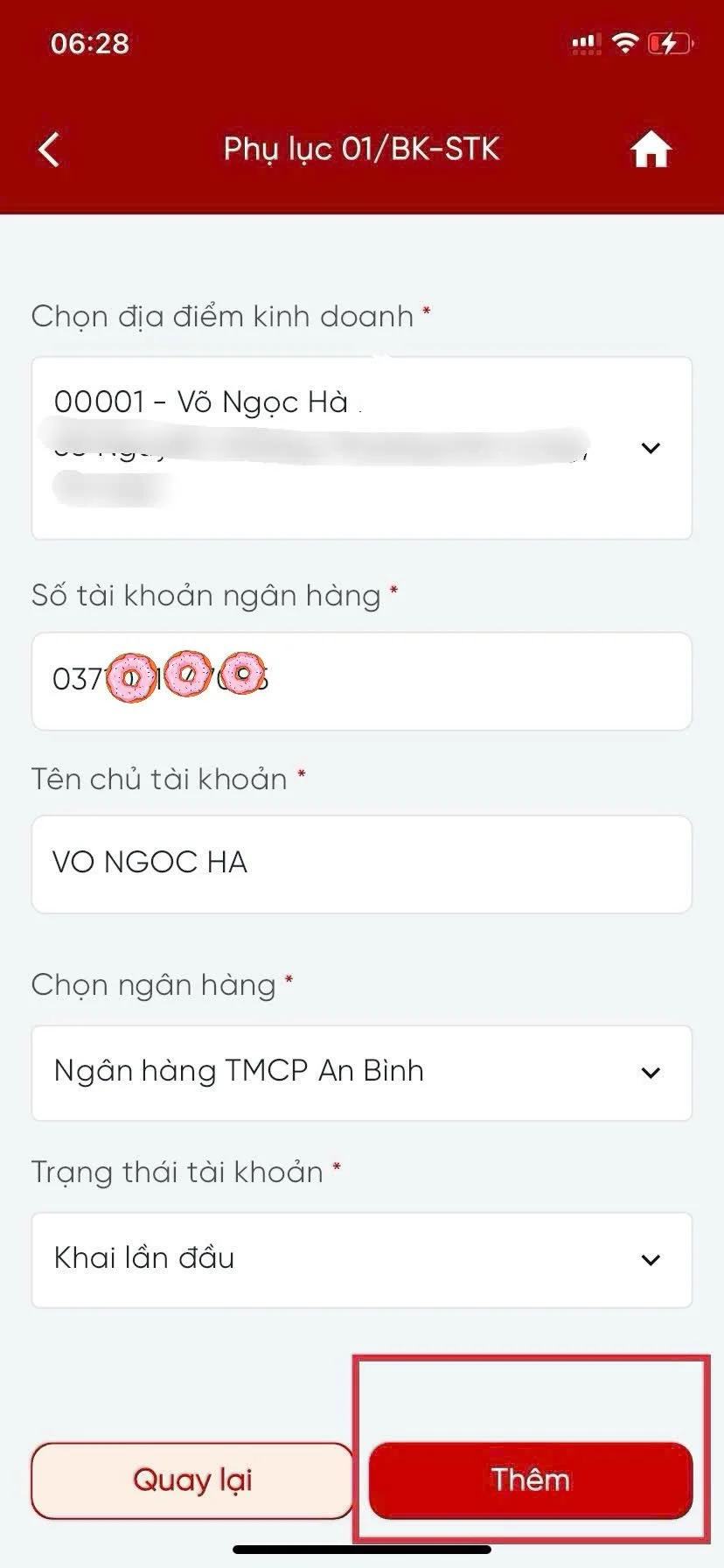Screen dimensions: 724x1568
Task: Expand the business location dropdown
Action: pyautogui.click(x=650, y=448)
